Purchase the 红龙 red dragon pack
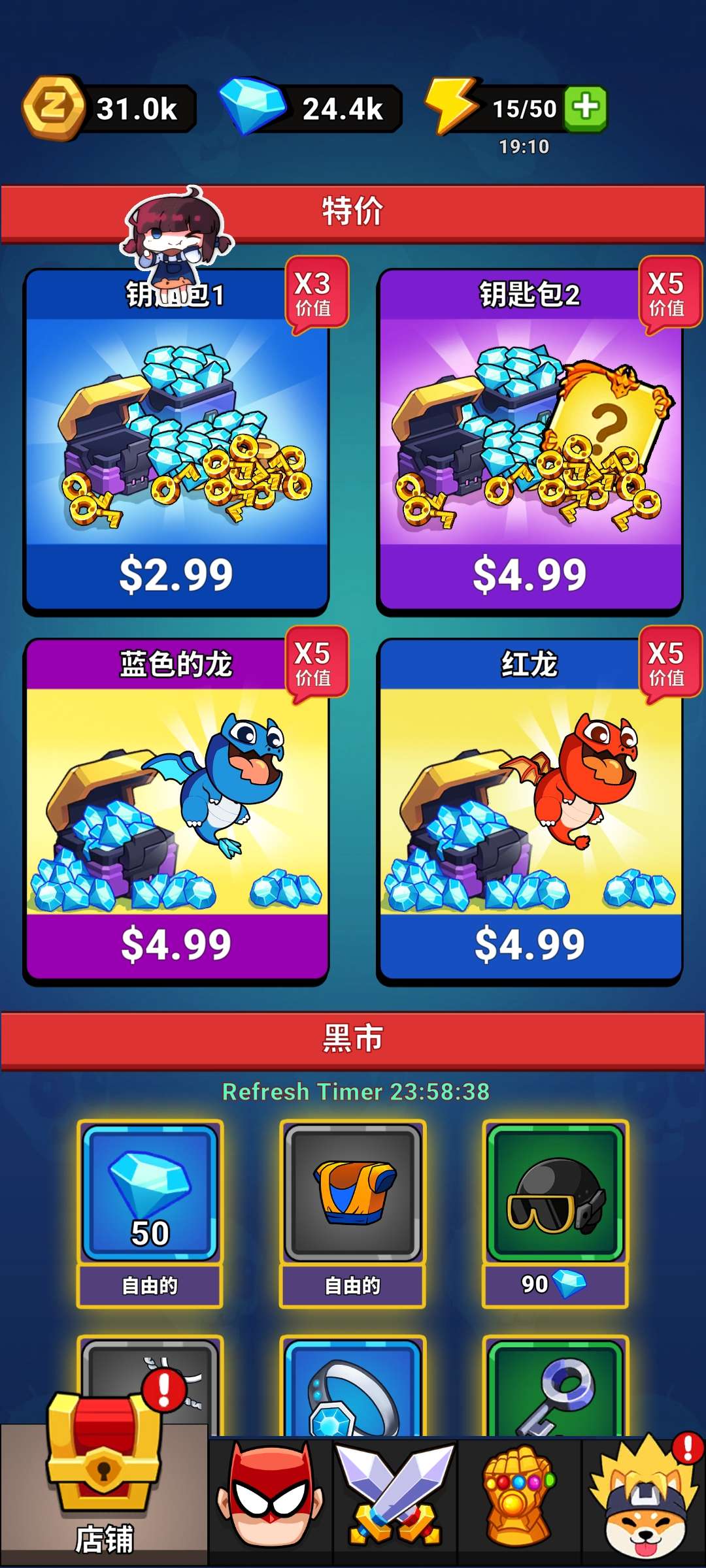 (x=529, y=944)
